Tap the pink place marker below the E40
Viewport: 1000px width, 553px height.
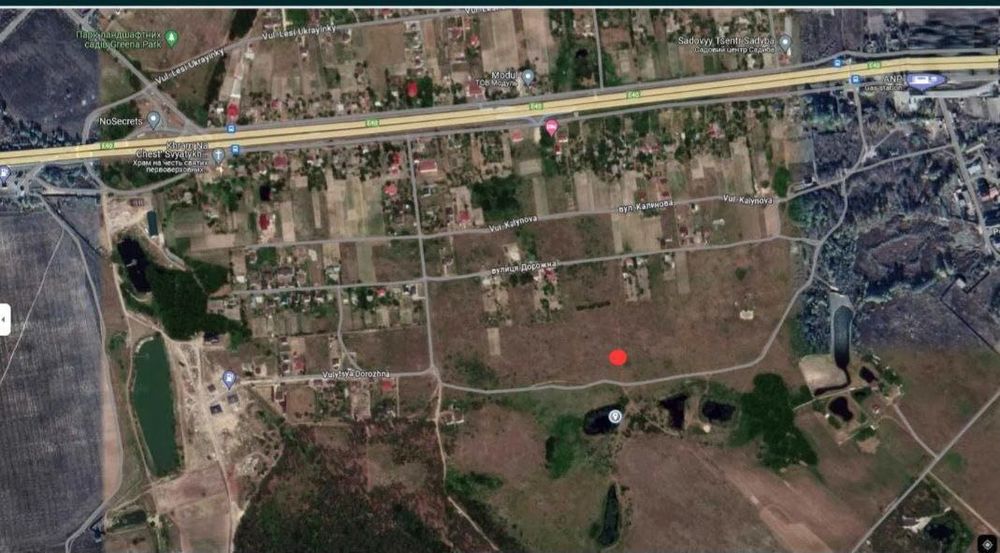coord(551,127)
